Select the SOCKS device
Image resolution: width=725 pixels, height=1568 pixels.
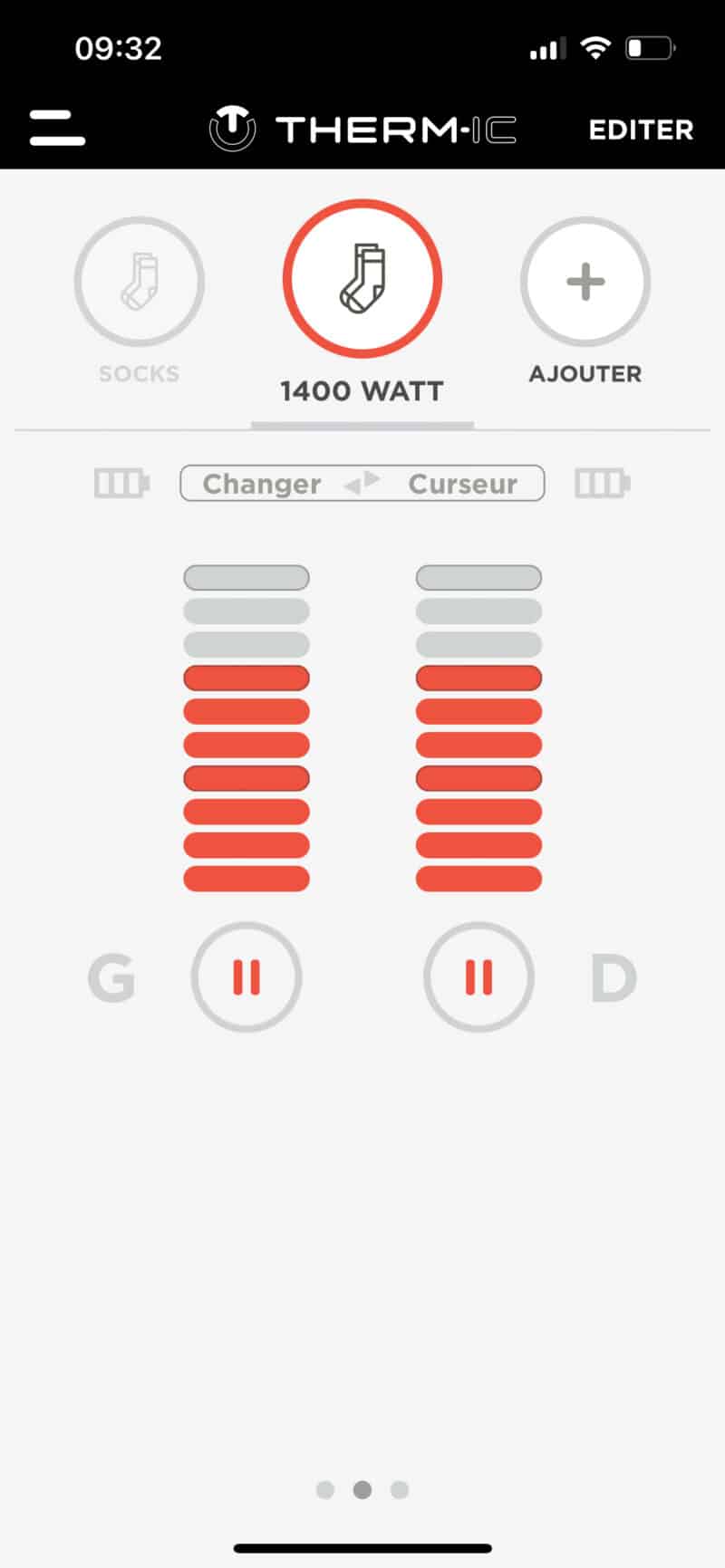(139, 283)
